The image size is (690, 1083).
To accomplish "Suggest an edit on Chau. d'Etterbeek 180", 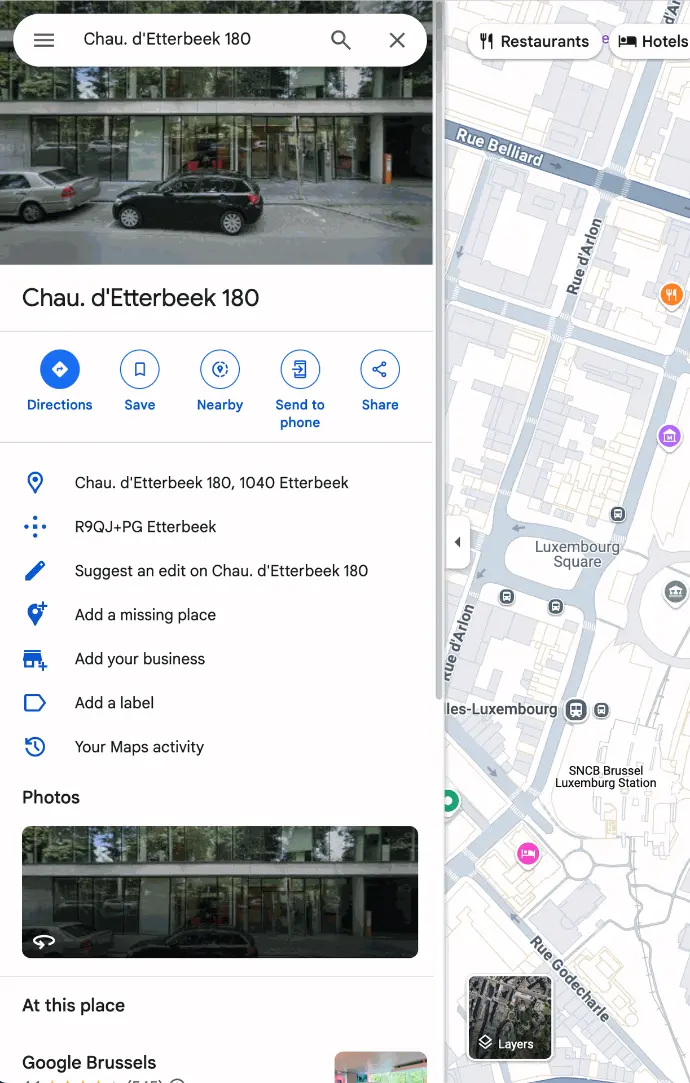I will pos(221,571).
